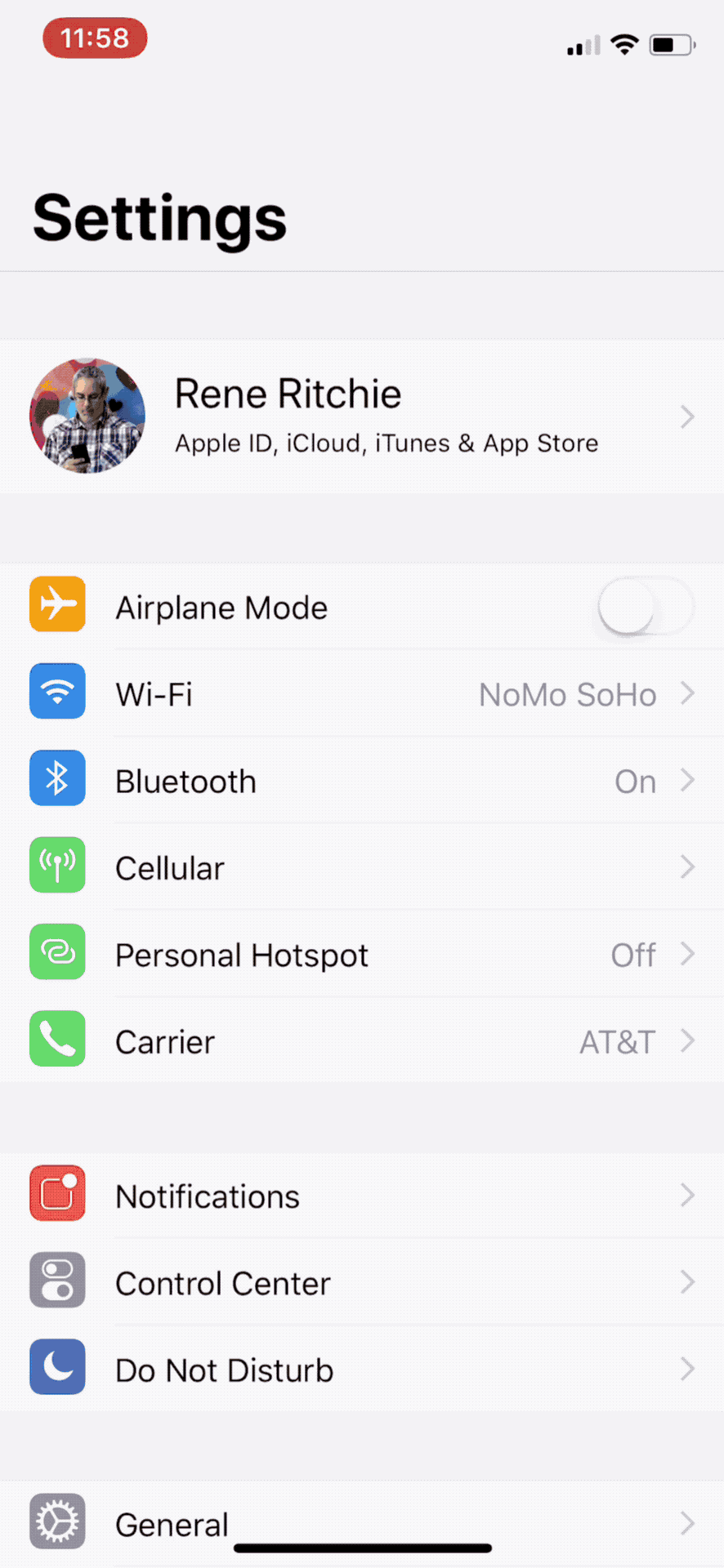The height and width of the screenshot is (1568, 724).
Task: Tap the profile photo thumbnail
Action: tap(87, 416)
